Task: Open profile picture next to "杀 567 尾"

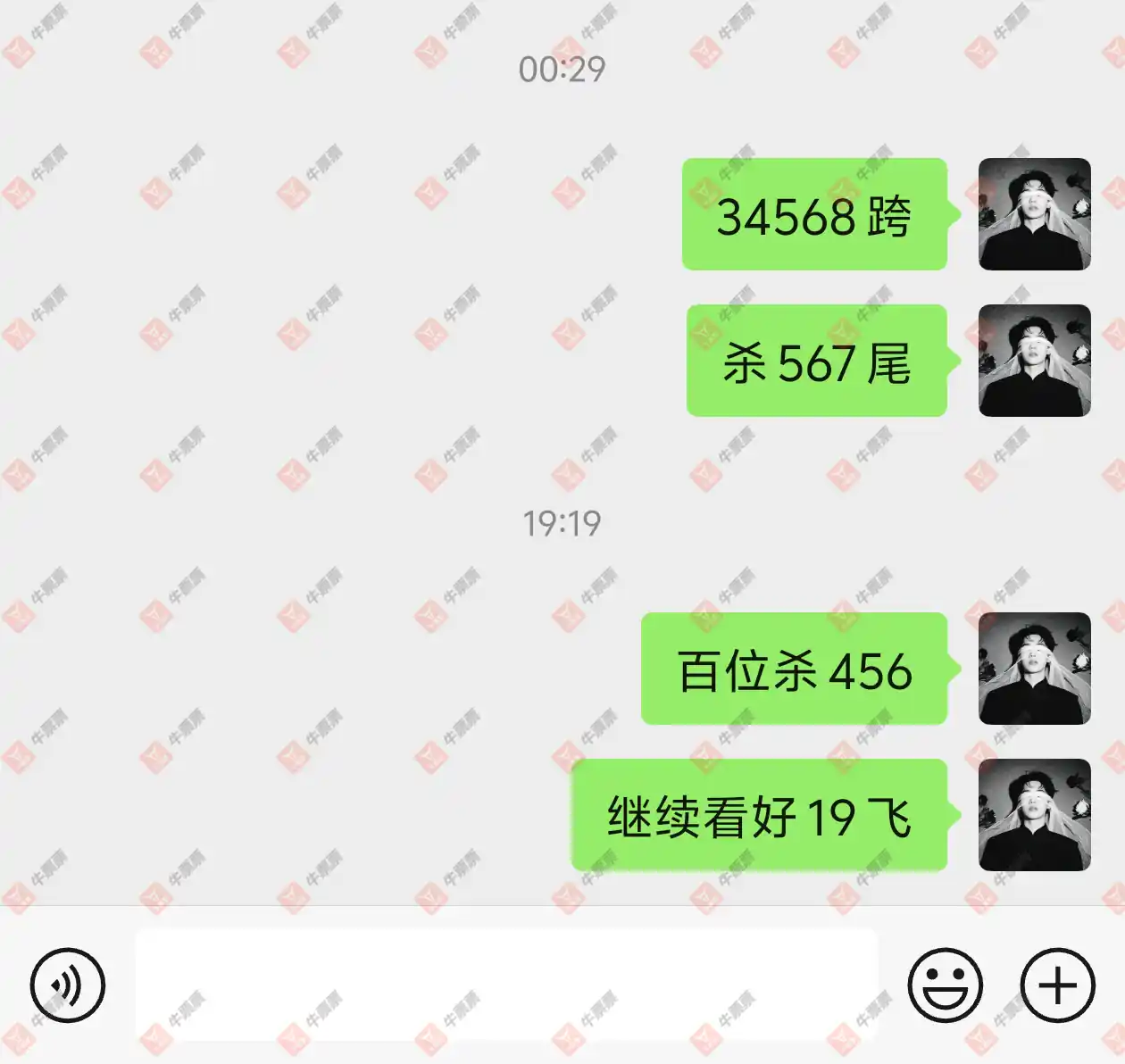Action: (1035, 361)
